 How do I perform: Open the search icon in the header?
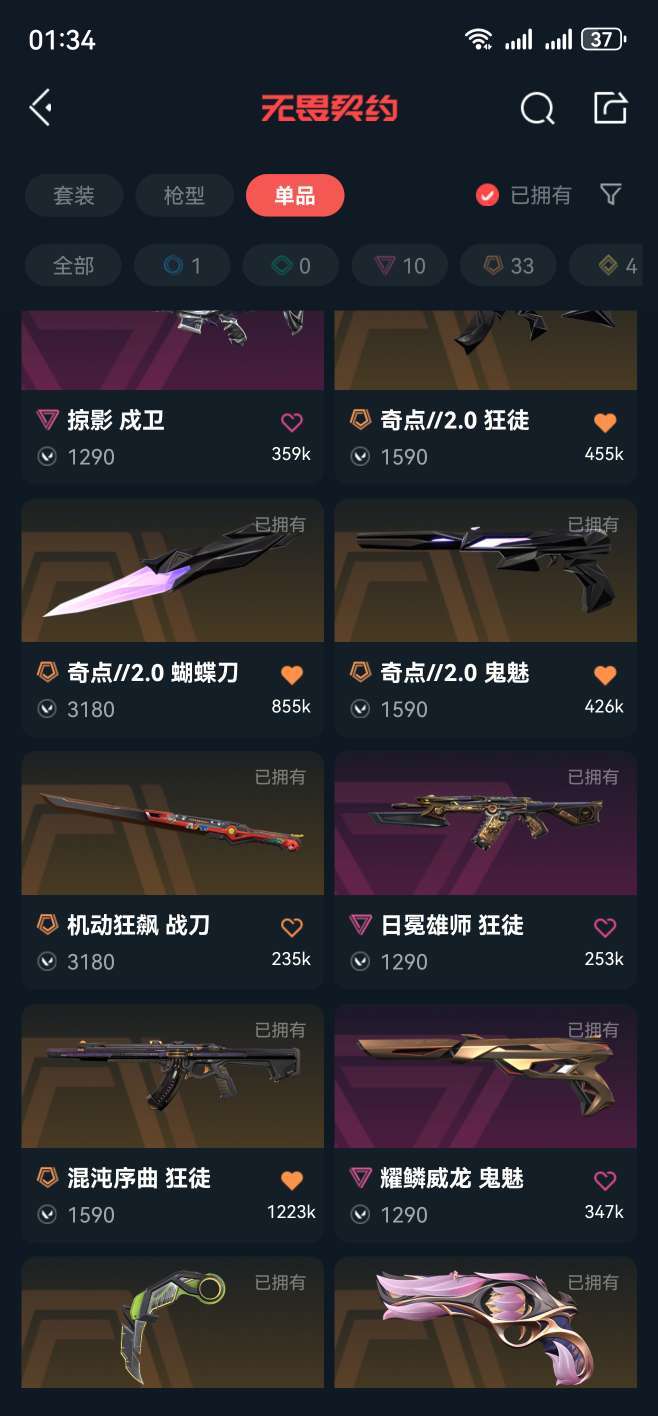[x=537, y=108]
